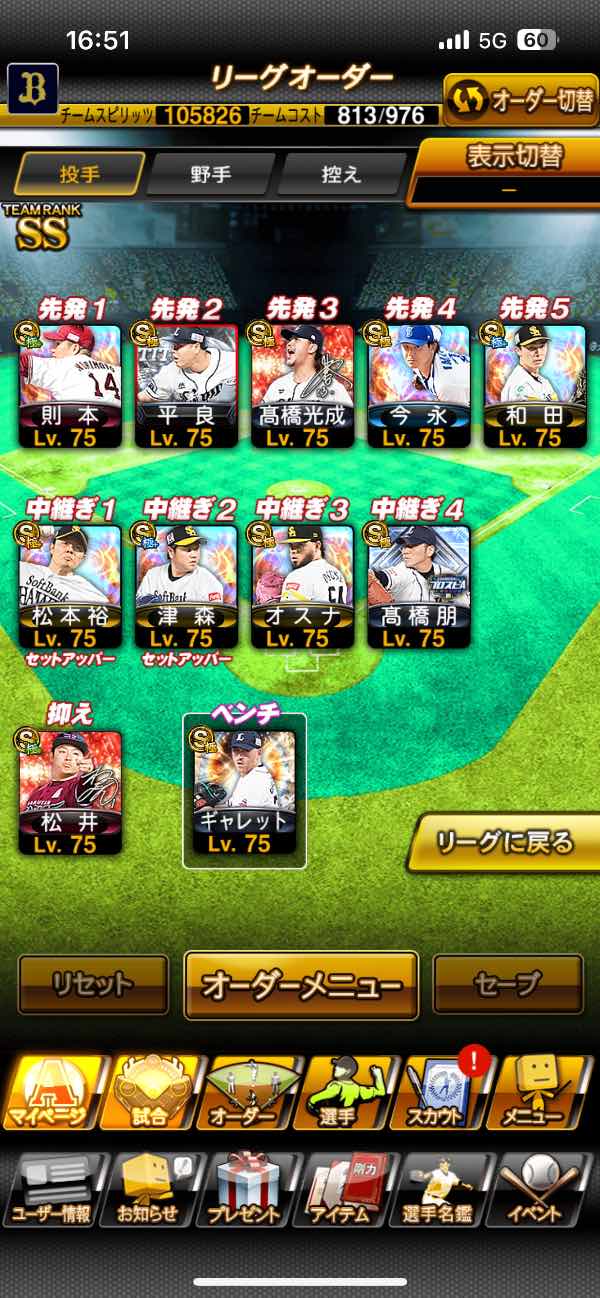Switch to the 野手 tab
Viewport: 600px width, 1298px height.
[210, 174]
